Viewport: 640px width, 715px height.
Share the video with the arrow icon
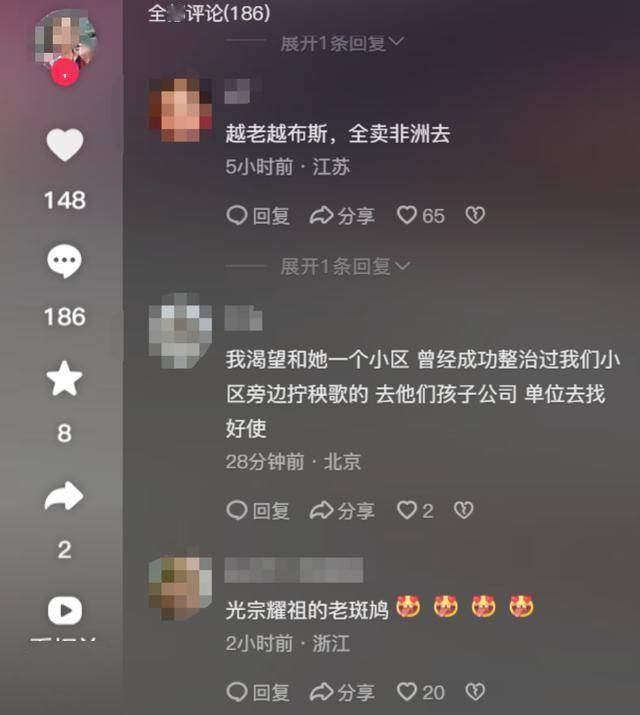coord(65,497)
